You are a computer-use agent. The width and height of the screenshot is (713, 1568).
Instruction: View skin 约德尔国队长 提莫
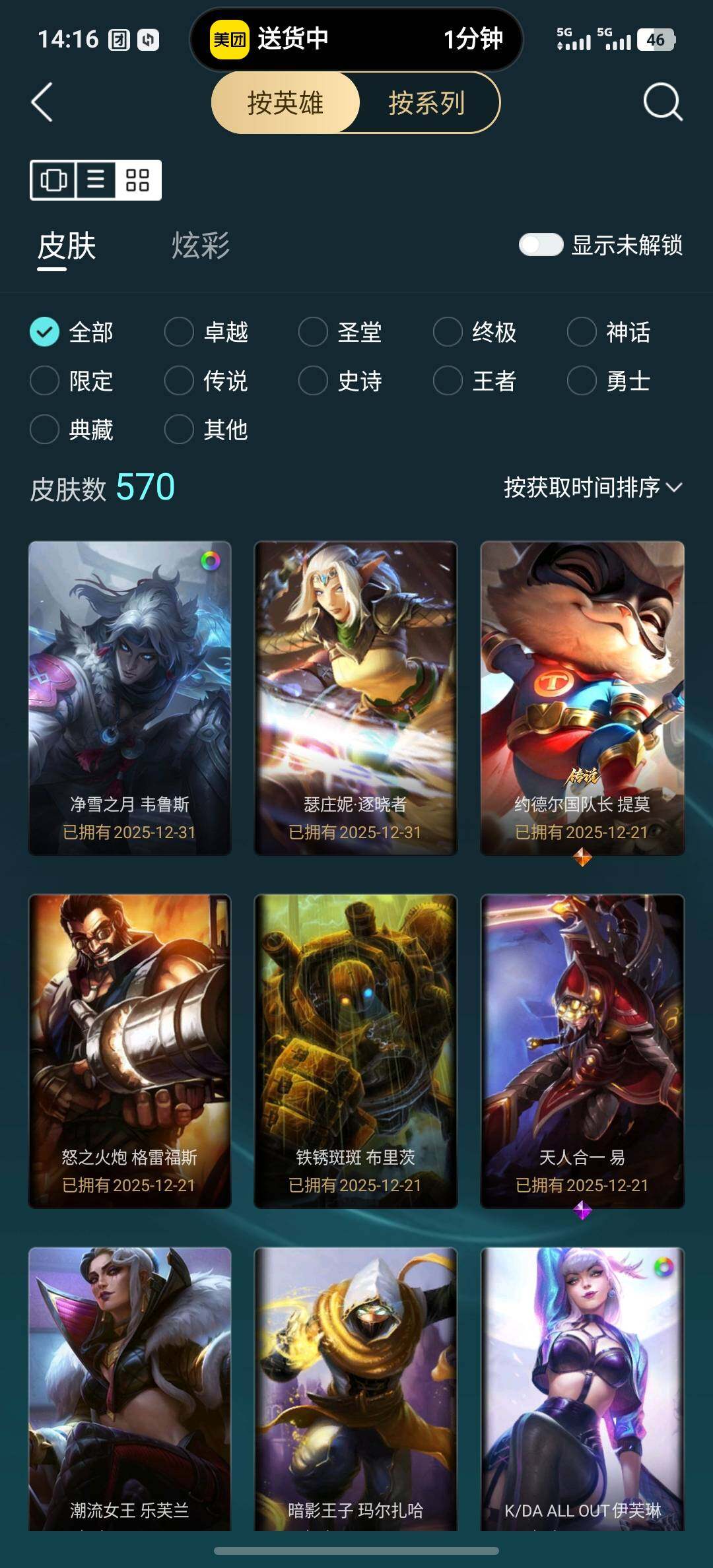tap(582, 698)
